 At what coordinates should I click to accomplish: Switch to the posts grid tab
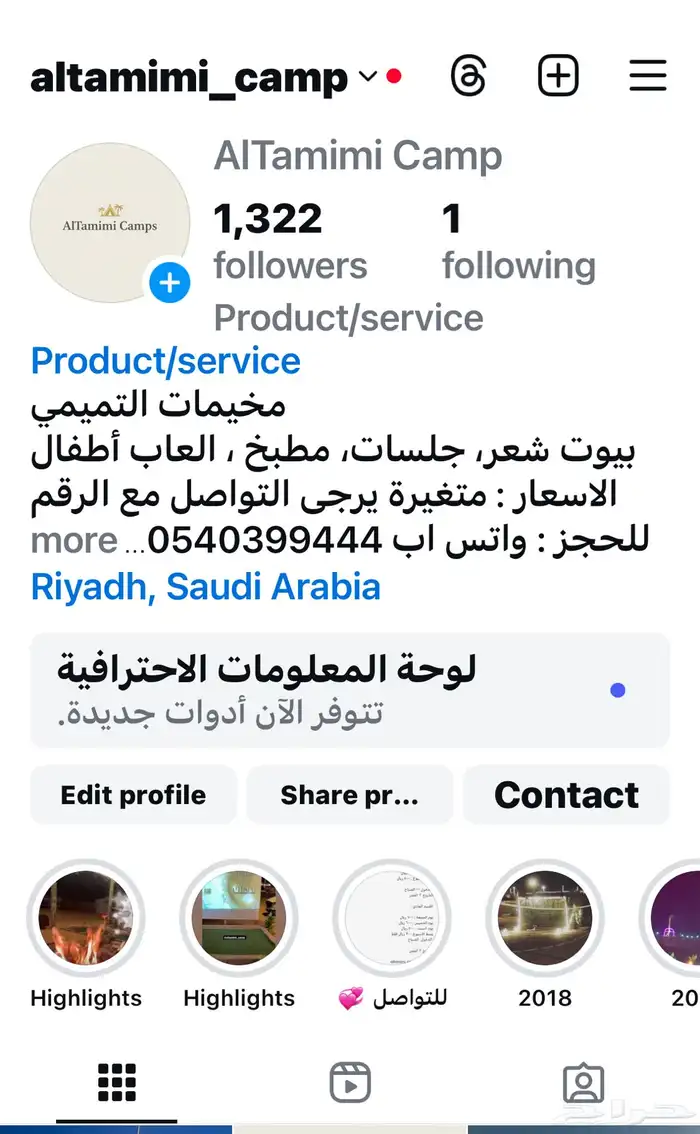(117, 1083)
